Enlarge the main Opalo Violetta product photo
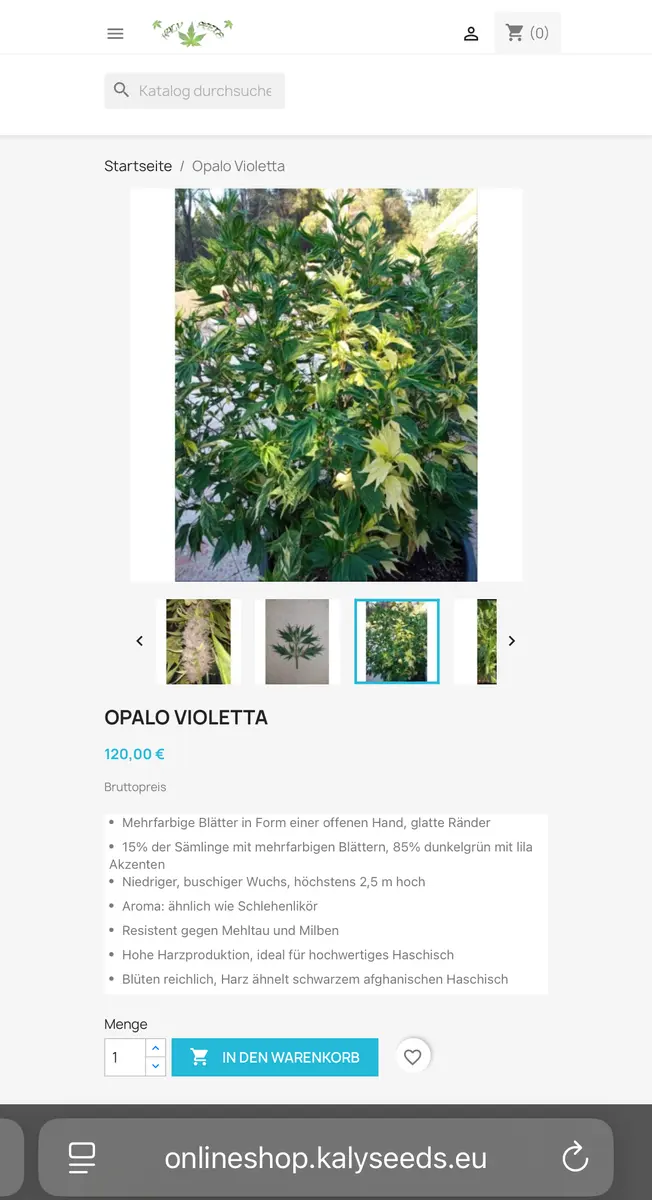 pyautogui.click(x=326, y=385)
